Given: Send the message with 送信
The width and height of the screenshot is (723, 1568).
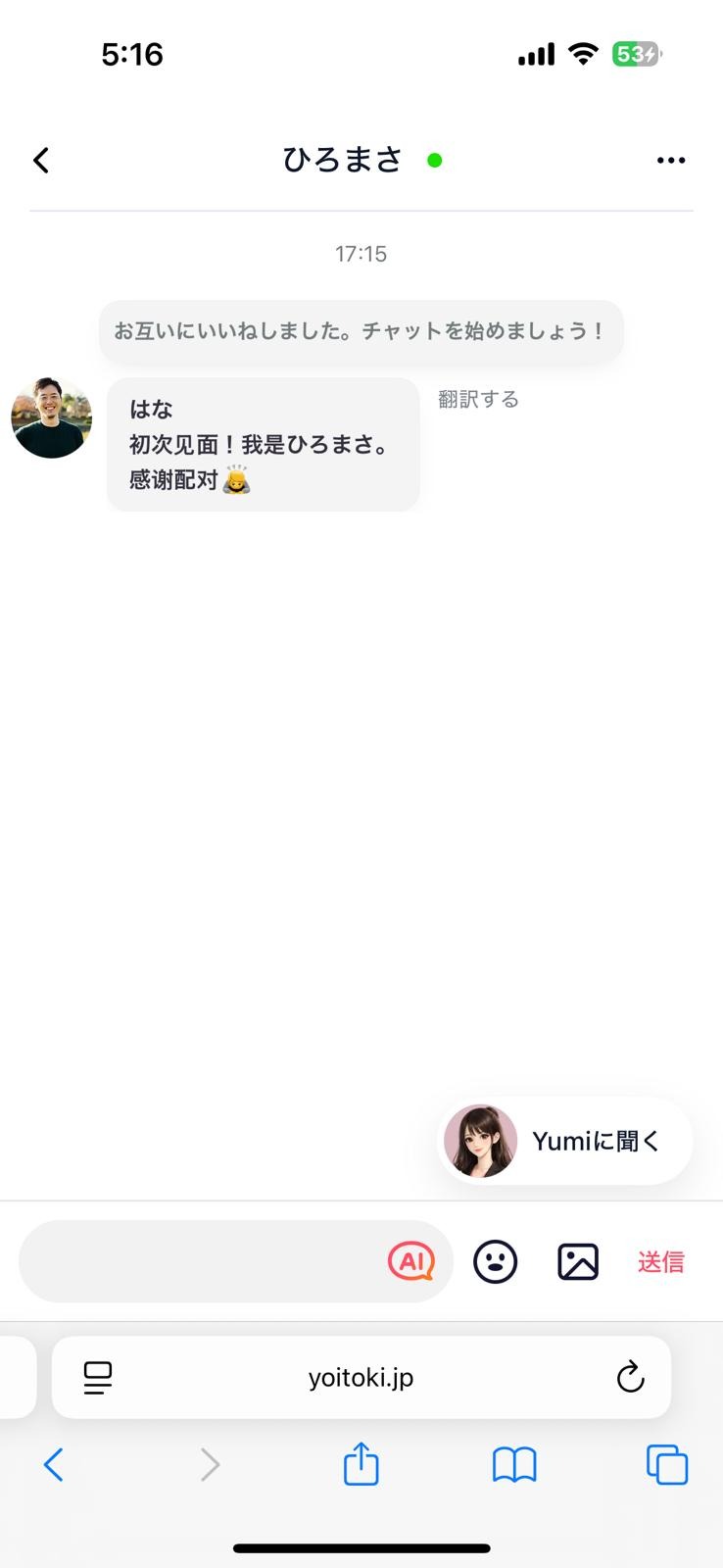Looking at the screenshot, I should [x=661, y=1262].
